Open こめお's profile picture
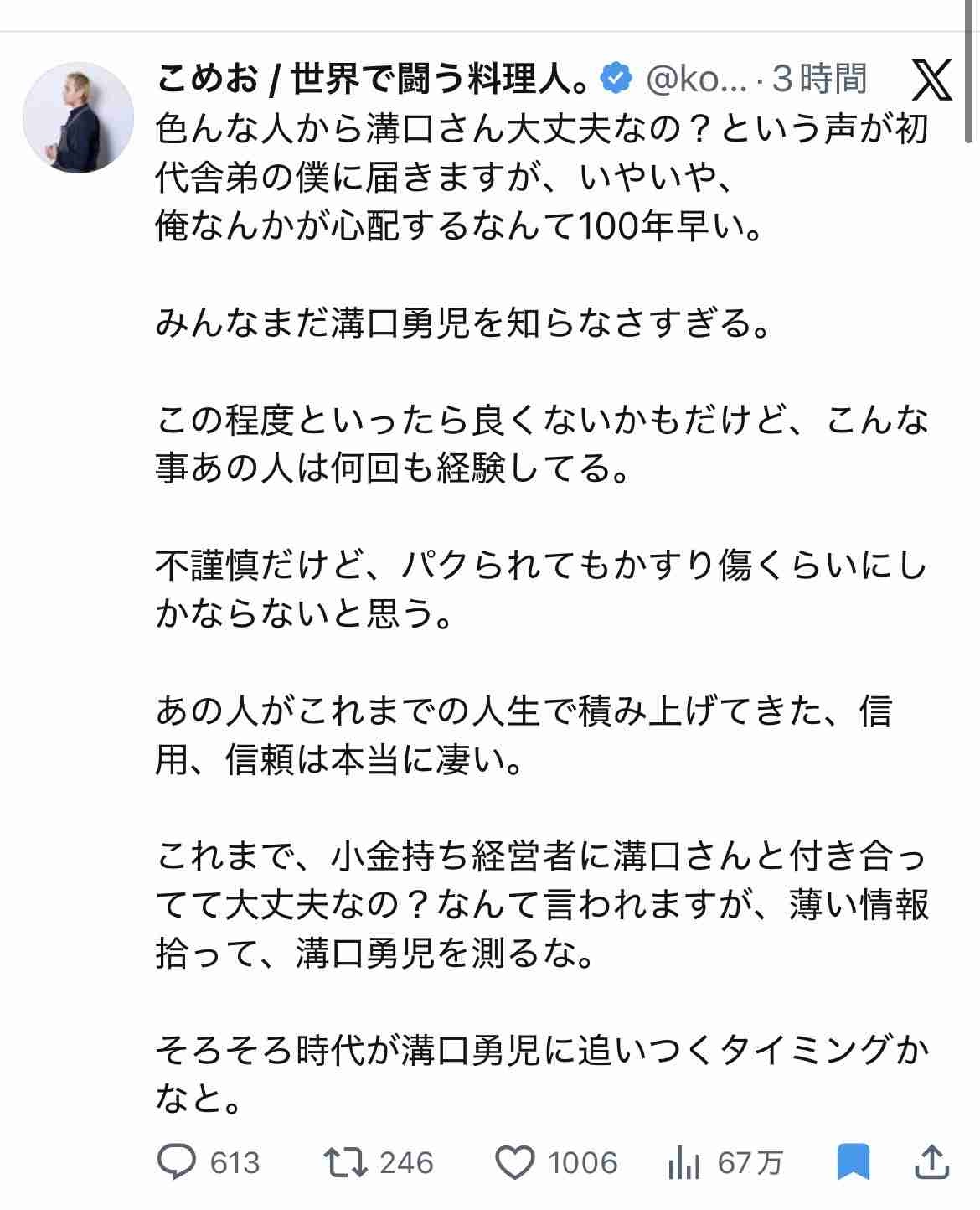 (x=78, y=117)
